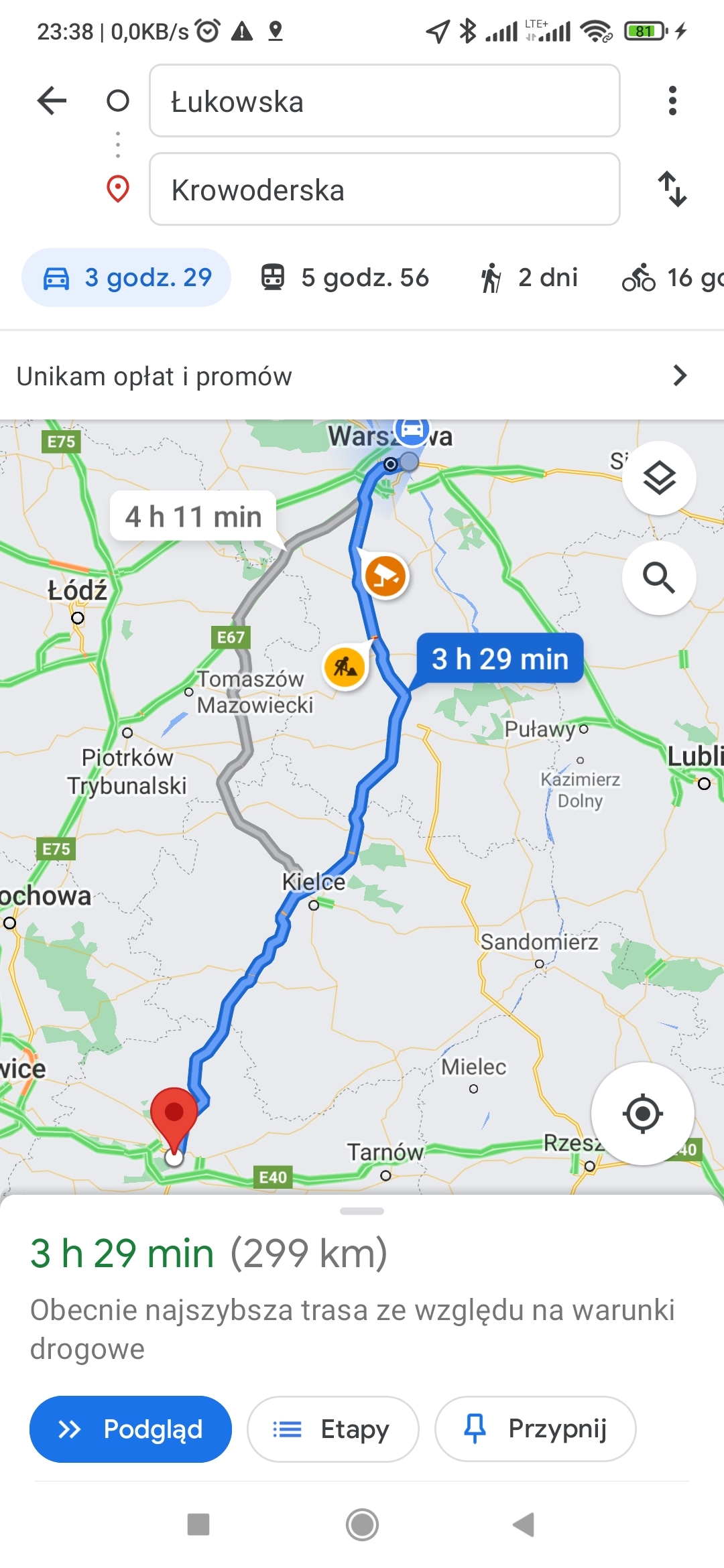Screen dimensions: 724x1568
Task: Open the roadworks warning marker
Action: [x=345, y=667]
